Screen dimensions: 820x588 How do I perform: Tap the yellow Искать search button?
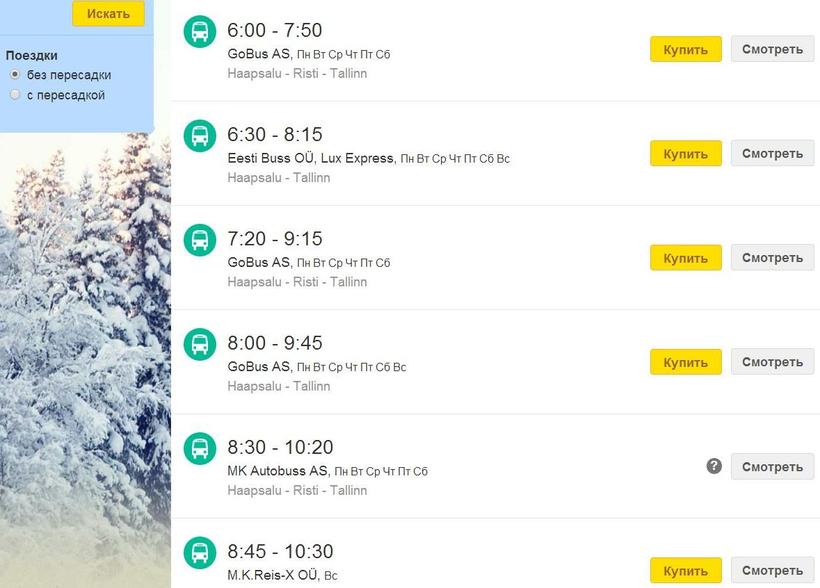tap(108, 14)
